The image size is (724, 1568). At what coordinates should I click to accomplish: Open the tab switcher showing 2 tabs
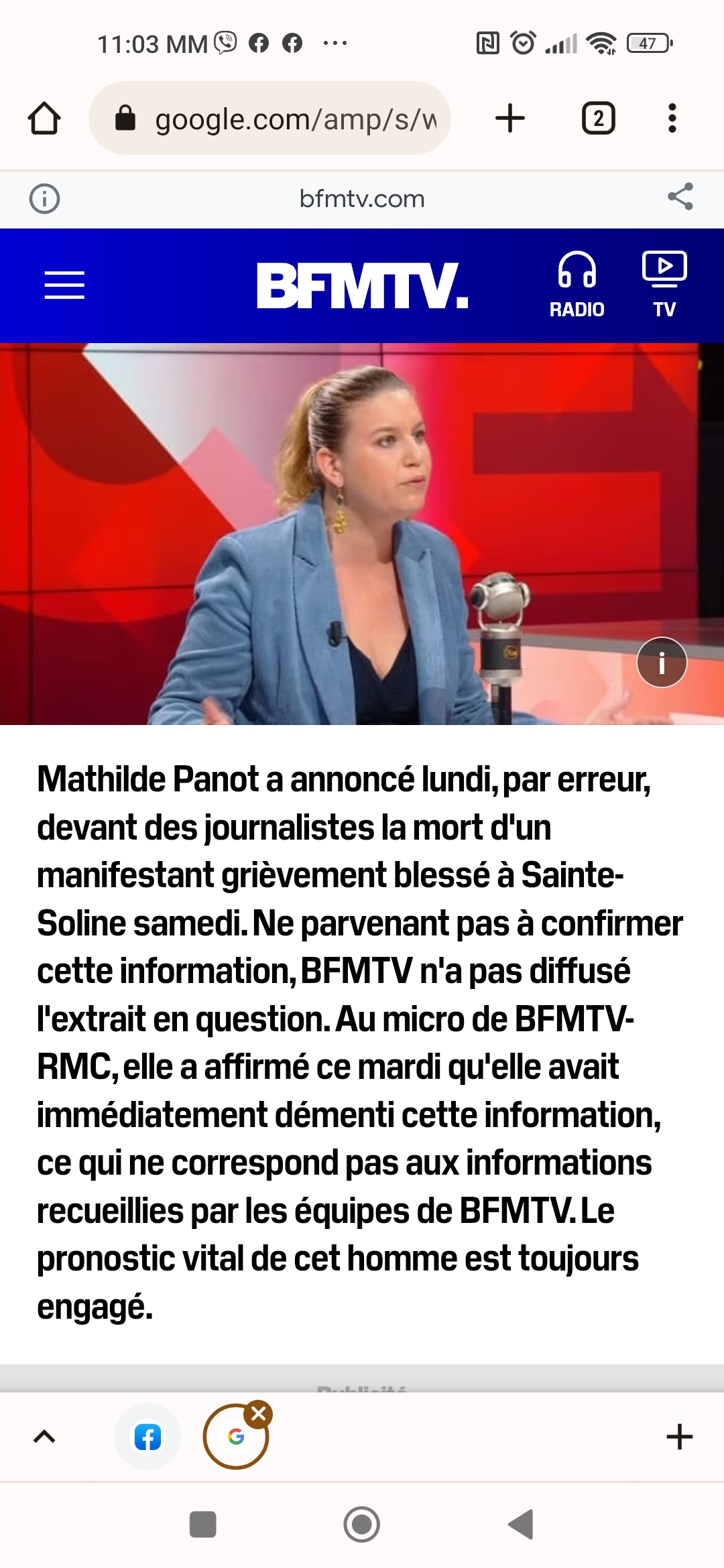click(x=598, y=119)
